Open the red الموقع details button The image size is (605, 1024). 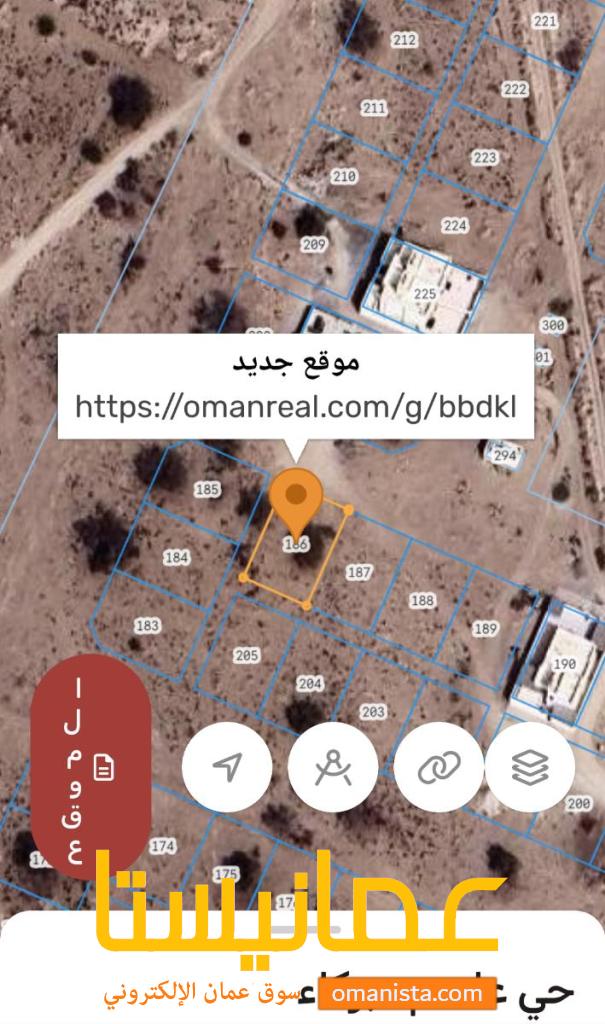91,767
